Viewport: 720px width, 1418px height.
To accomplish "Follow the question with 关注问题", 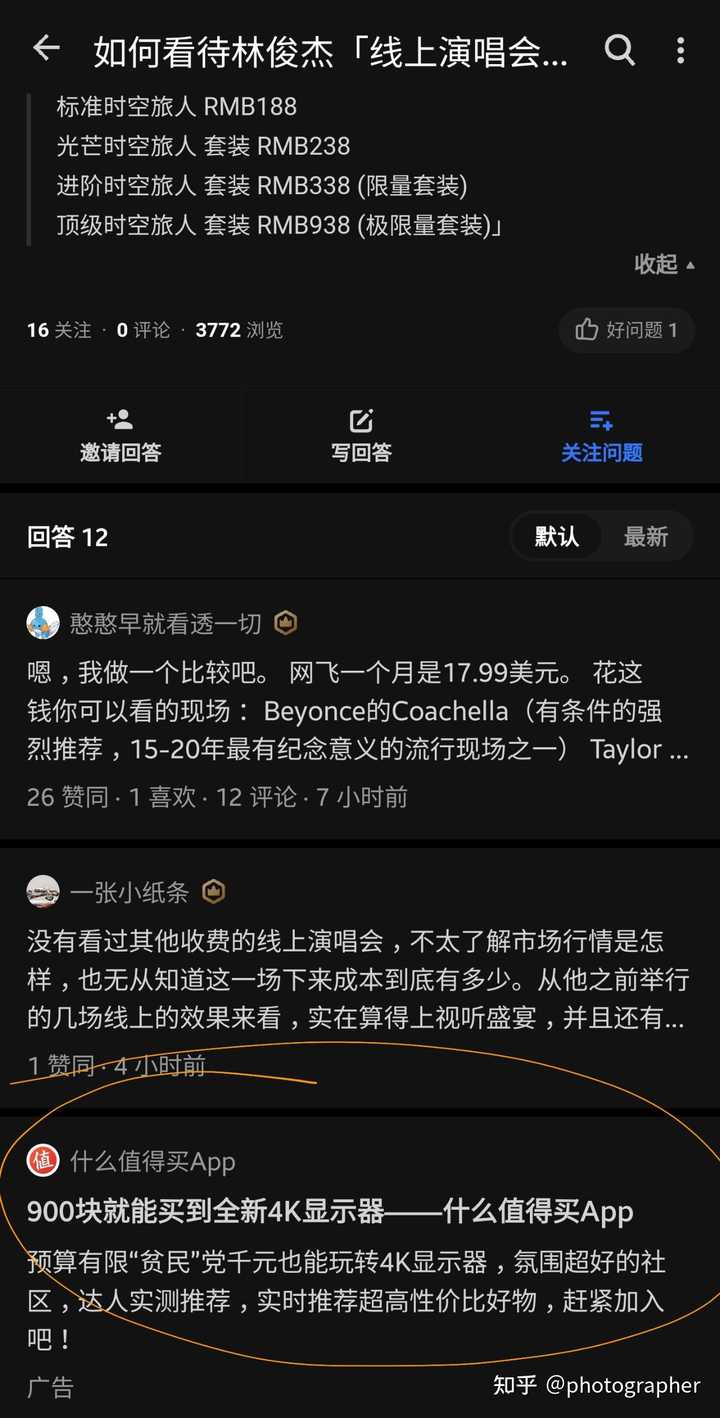I will 600,437.
